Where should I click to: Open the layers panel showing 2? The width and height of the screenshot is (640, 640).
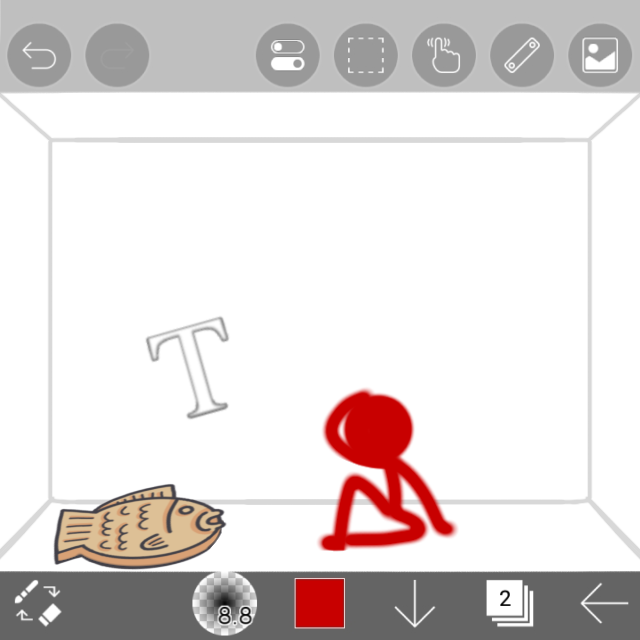510,603
